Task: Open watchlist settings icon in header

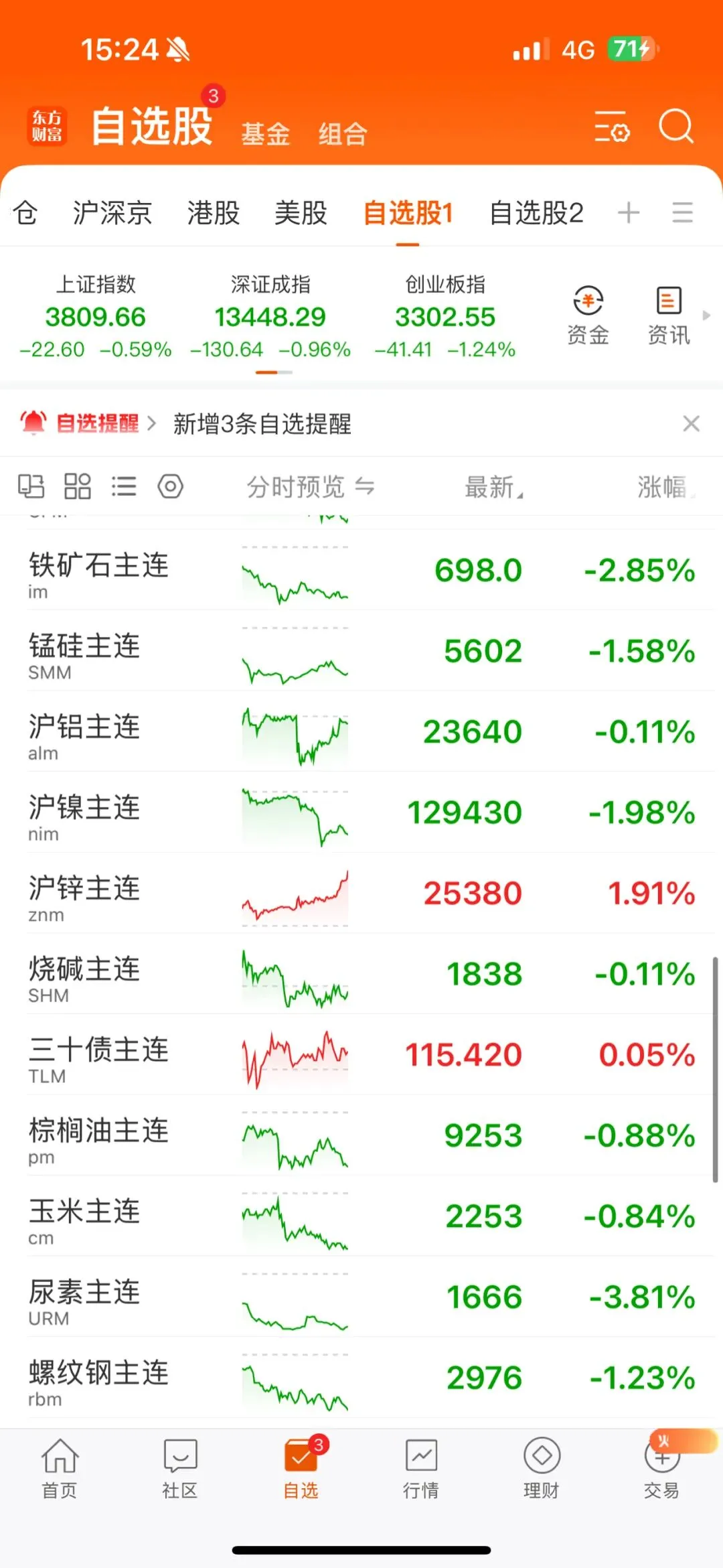Action: [x=612, y=127]
